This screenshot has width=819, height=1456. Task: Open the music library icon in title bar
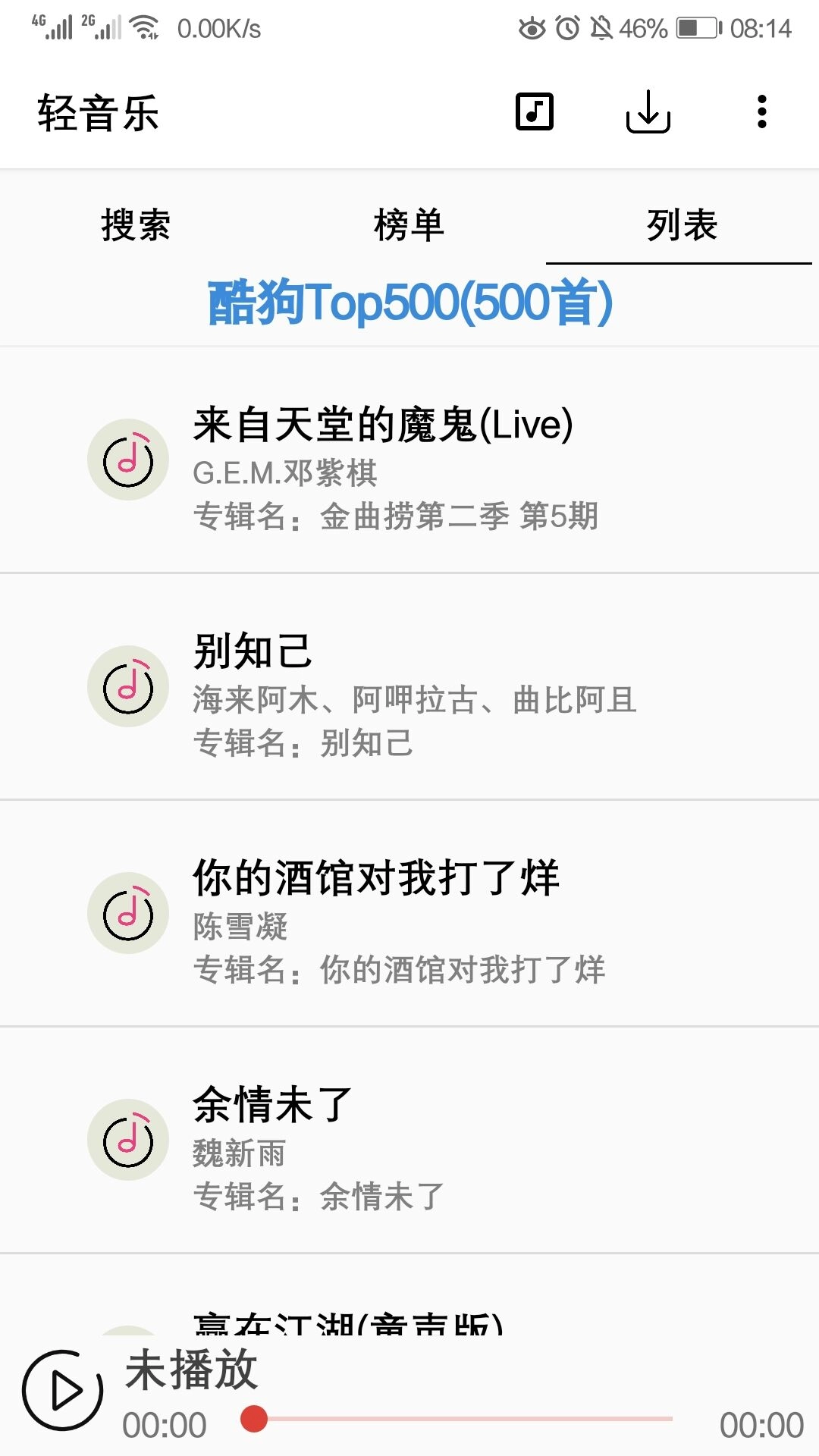point(532,112)
